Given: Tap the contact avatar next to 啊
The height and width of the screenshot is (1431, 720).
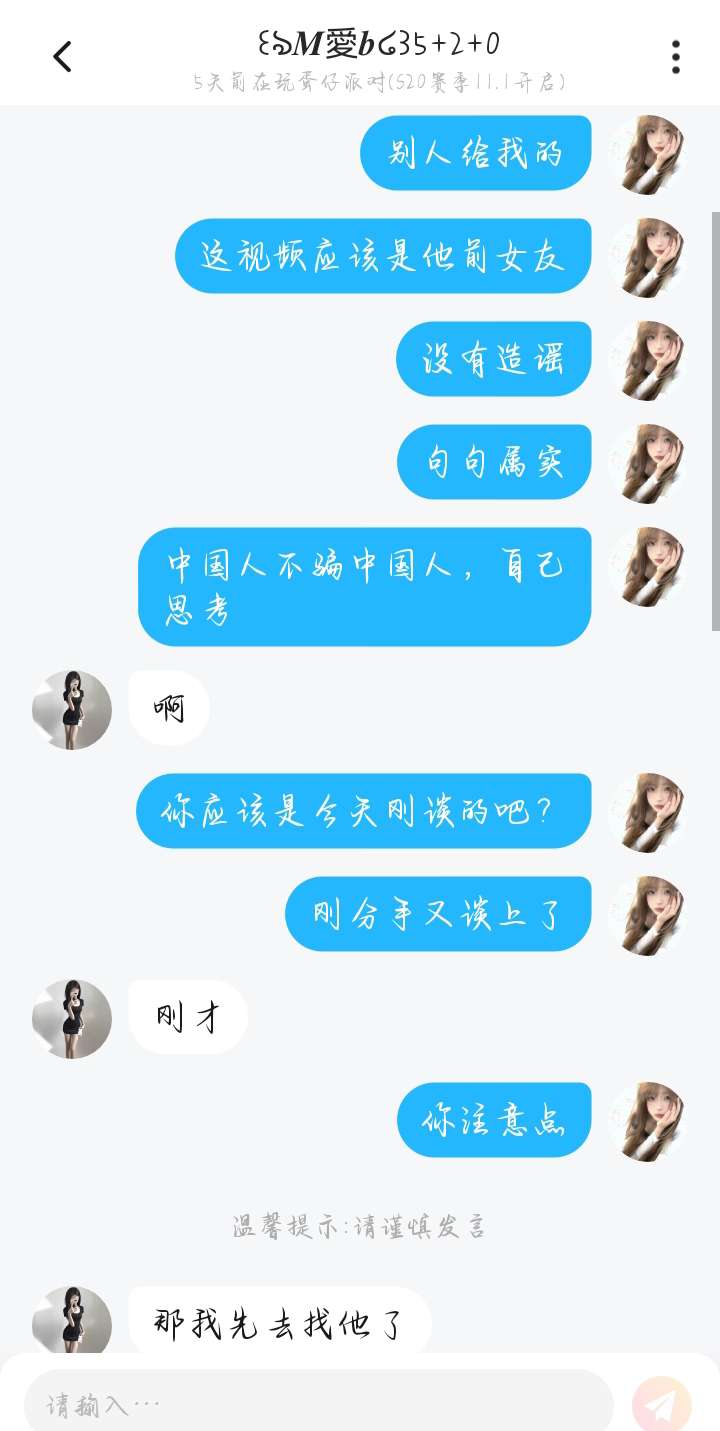Looking at the screenshot, I should 72,710.
